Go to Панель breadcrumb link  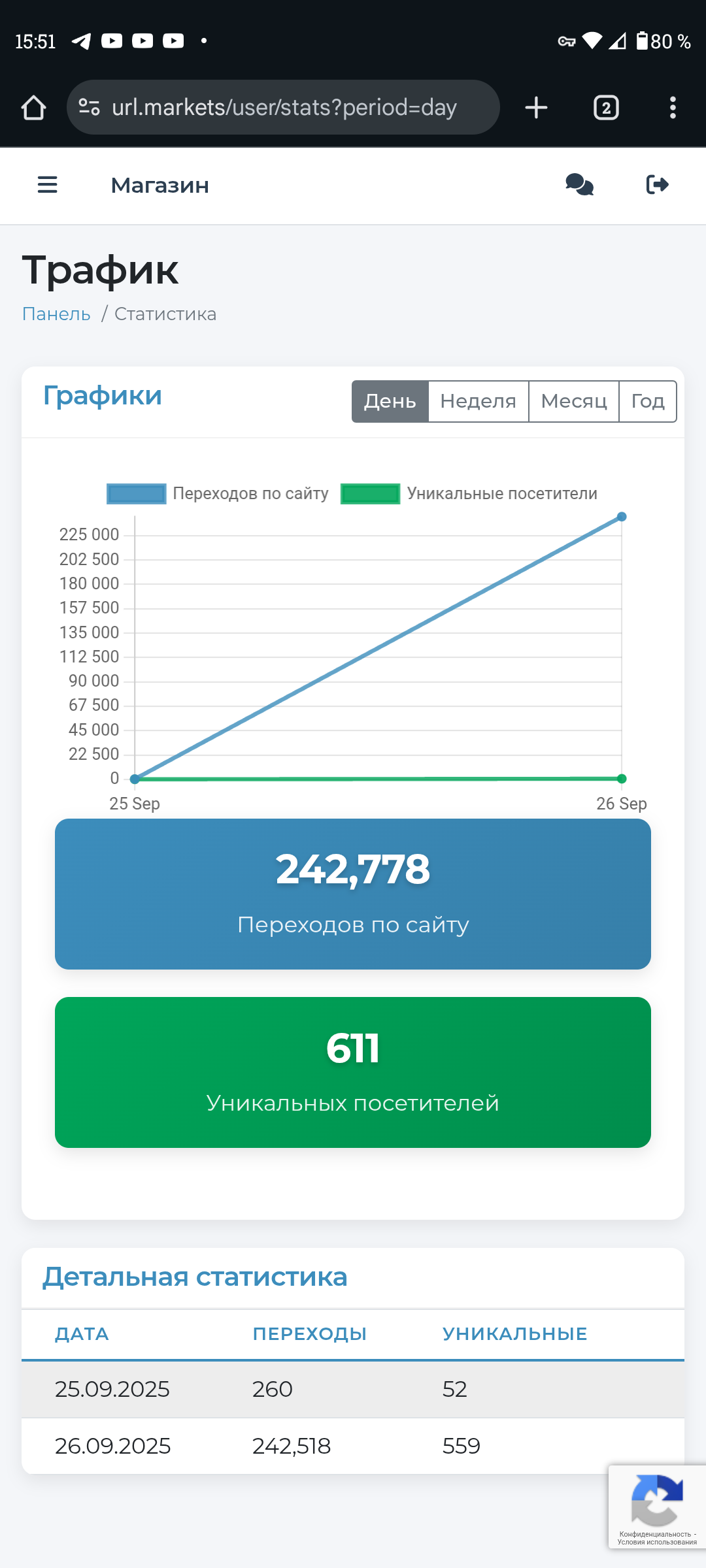point(56,314)
